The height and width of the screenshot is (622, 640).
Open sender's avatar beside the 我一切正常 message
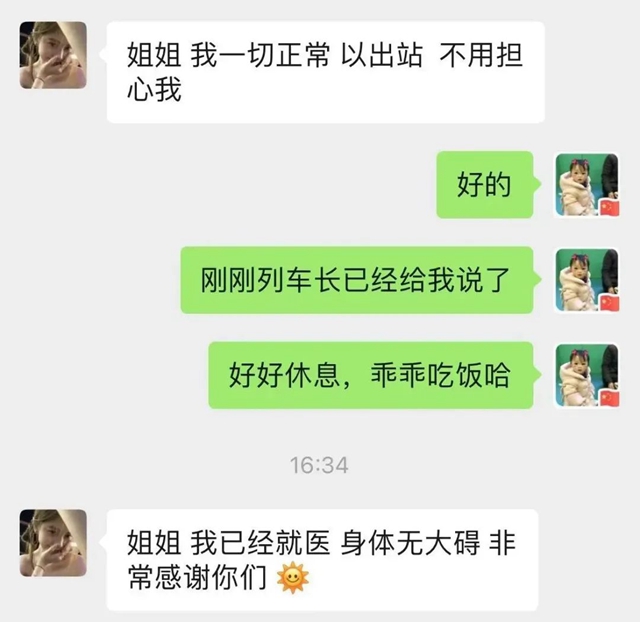[x=54, y=55]
